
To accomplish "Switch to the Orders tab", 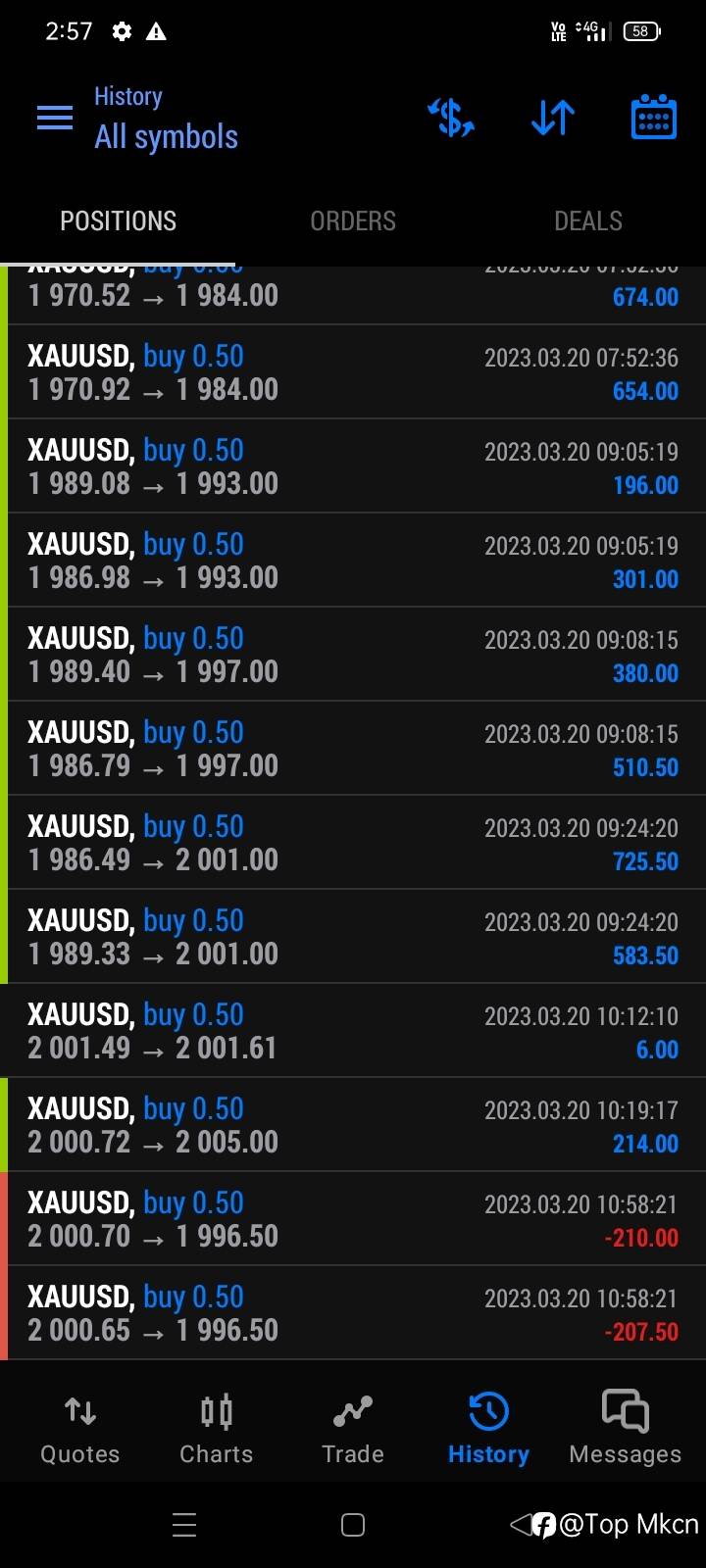I will (x=353, y=220).
